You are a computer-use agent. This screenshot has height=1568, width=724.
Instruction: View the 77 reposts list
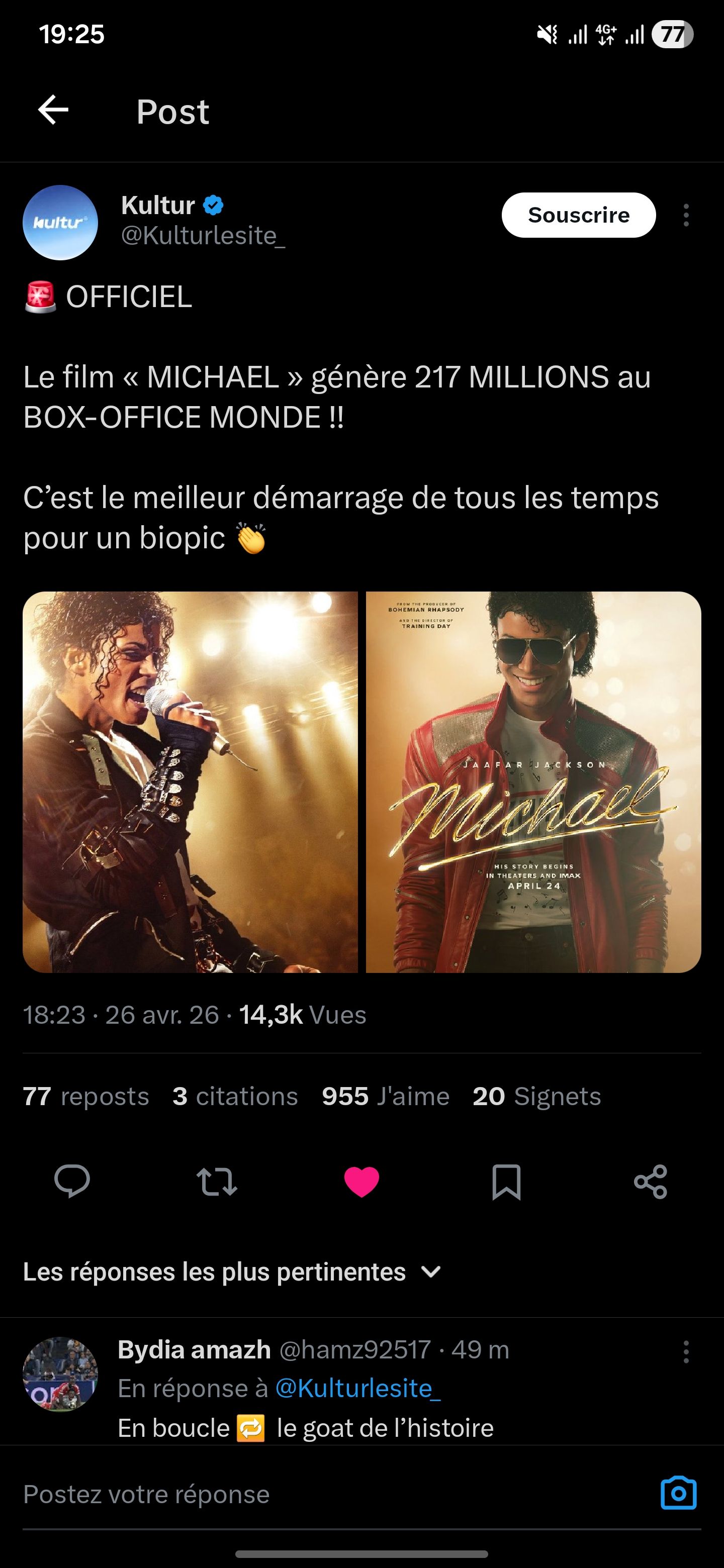[86, 1096]
